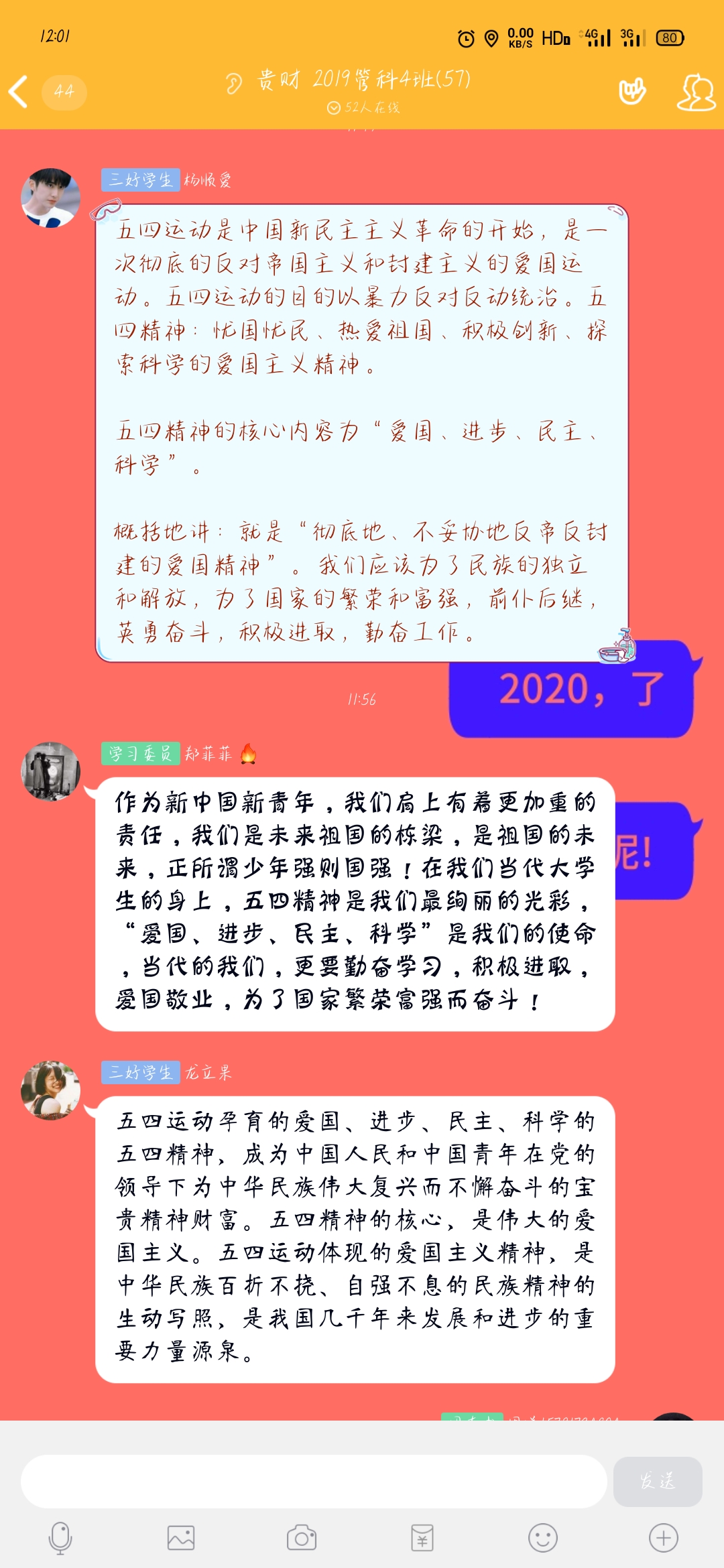The image size is (724, 1568).
Task: Open the emoji panel
Action: click(x=543, y=1538)
